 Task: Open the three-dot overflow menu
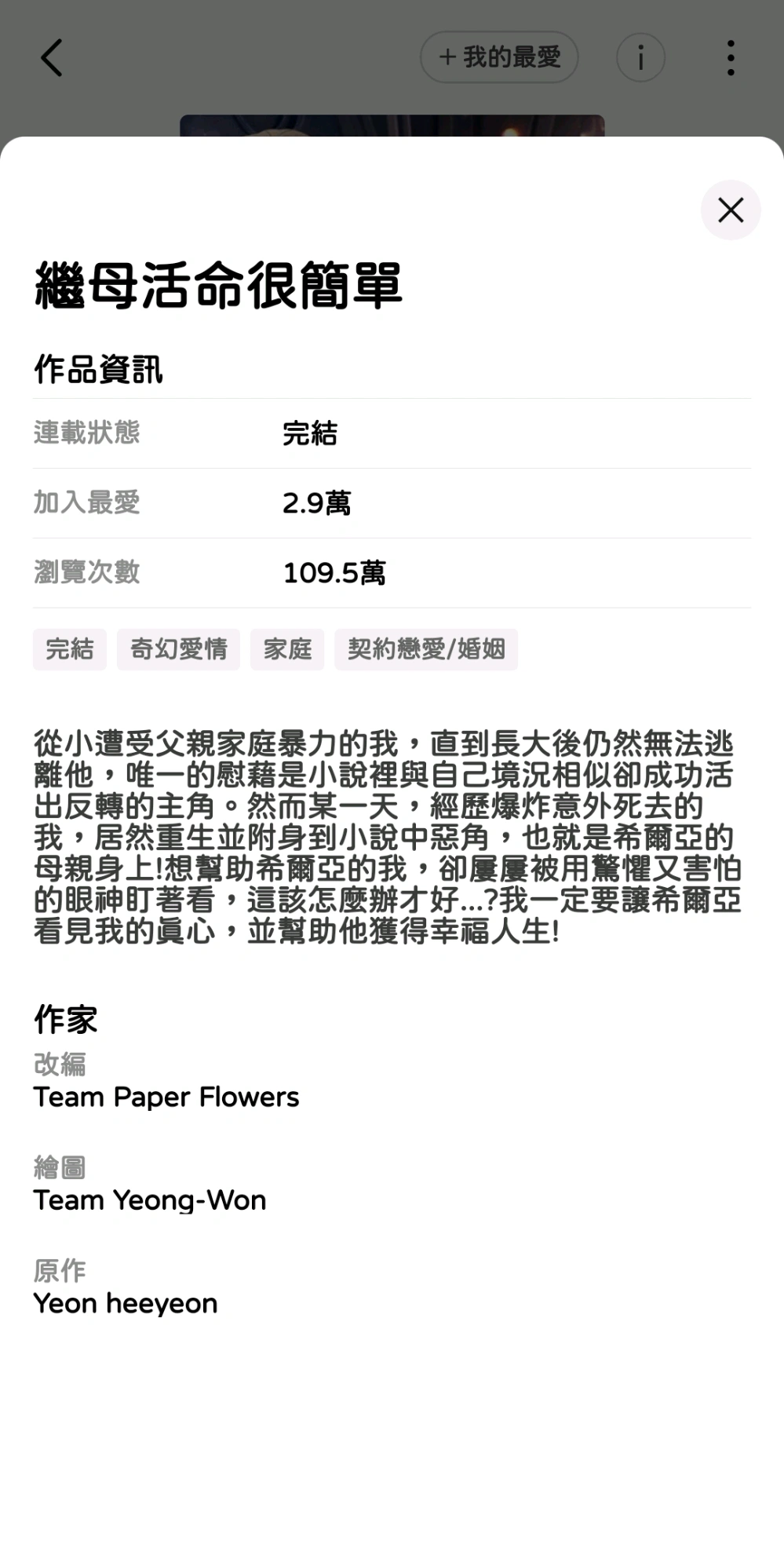coord(731,58)
